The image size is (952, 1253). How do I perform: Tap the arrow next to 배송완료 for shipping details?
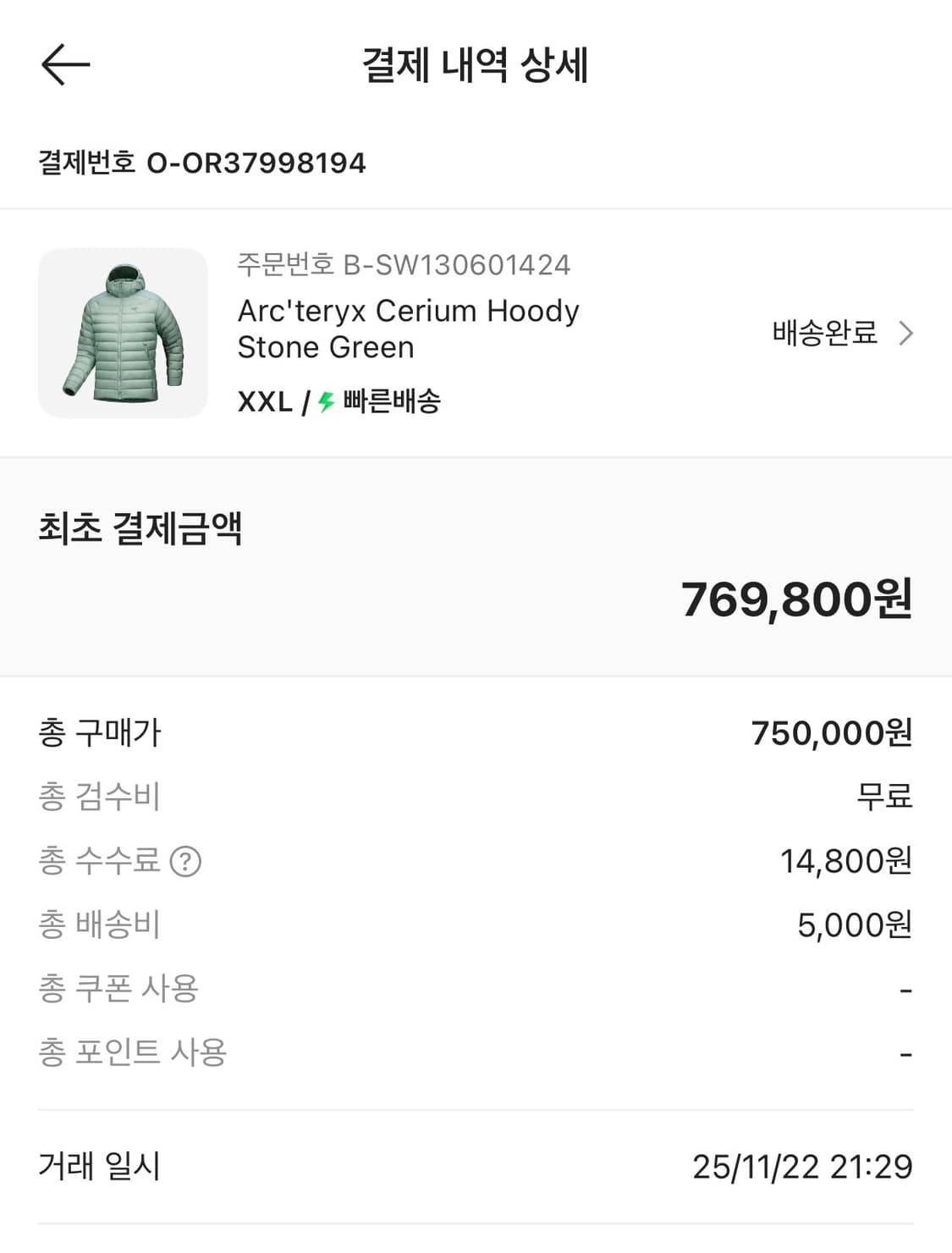906,334
